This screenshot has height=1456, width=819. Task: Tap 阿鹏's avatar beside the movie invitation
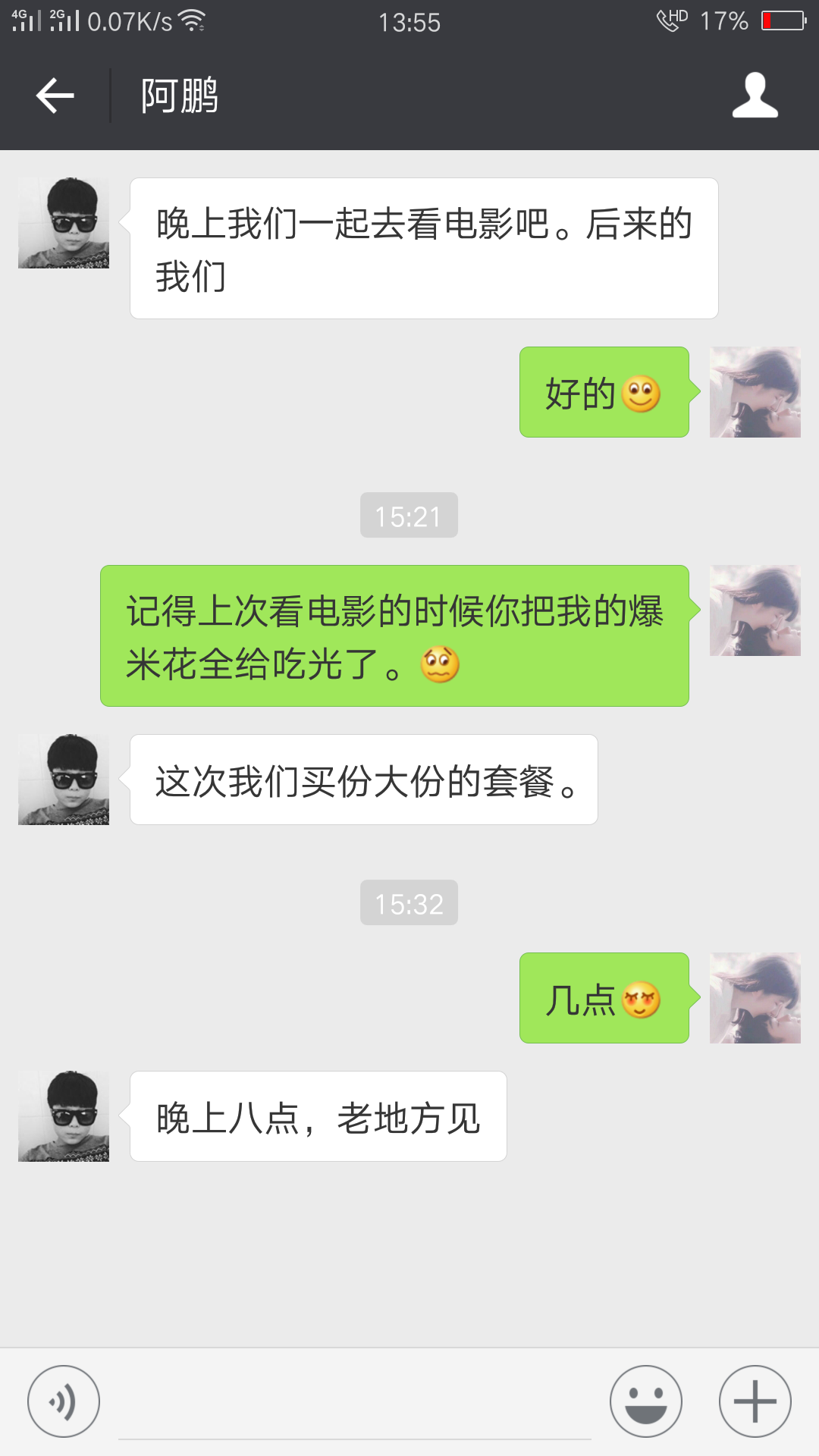(64, 223)
